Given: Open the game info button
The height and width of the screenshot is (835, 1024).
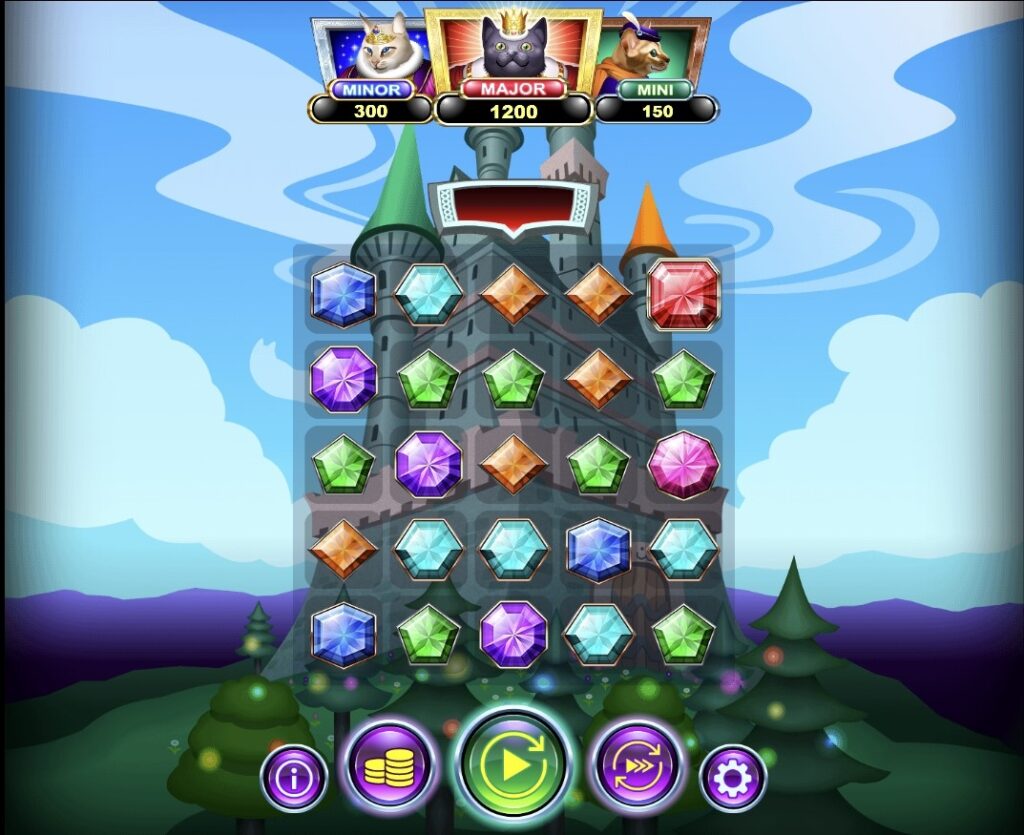Looking at the screenshot, I should [x=293, y=777].
